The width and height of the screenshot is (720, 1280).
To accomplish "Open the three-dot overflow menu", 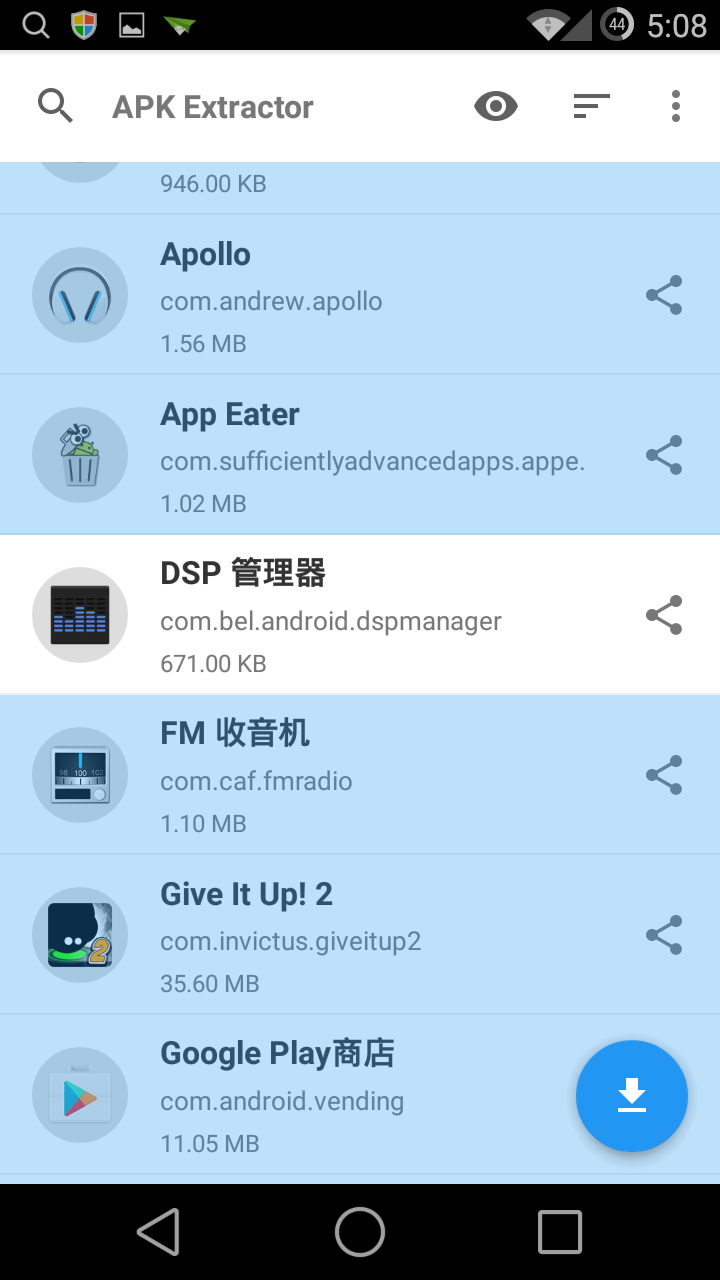I will 676,106.
